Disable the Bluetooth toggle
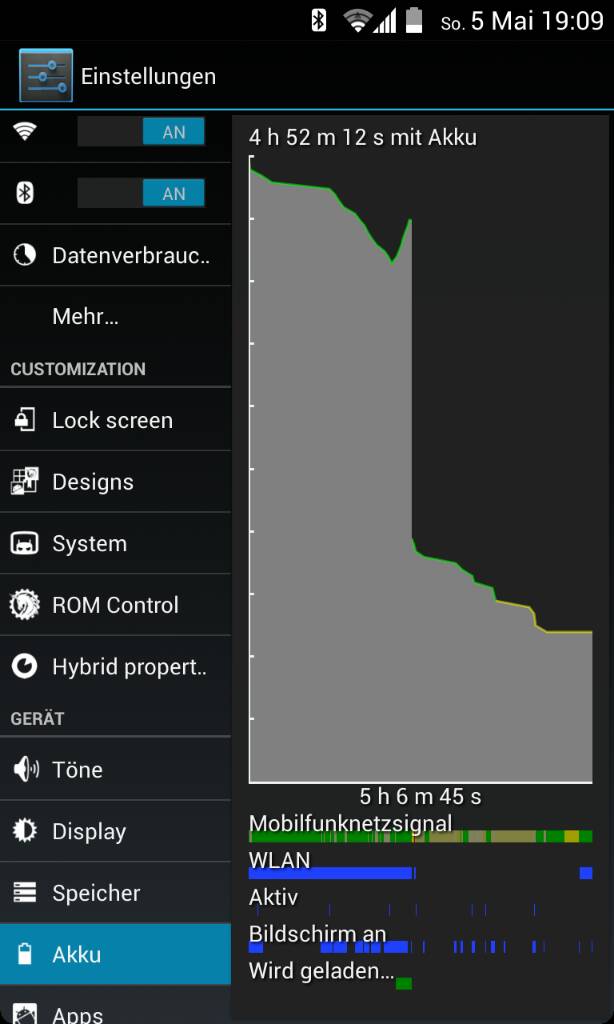Screen dimensions: 614x1024 point(140,194)
